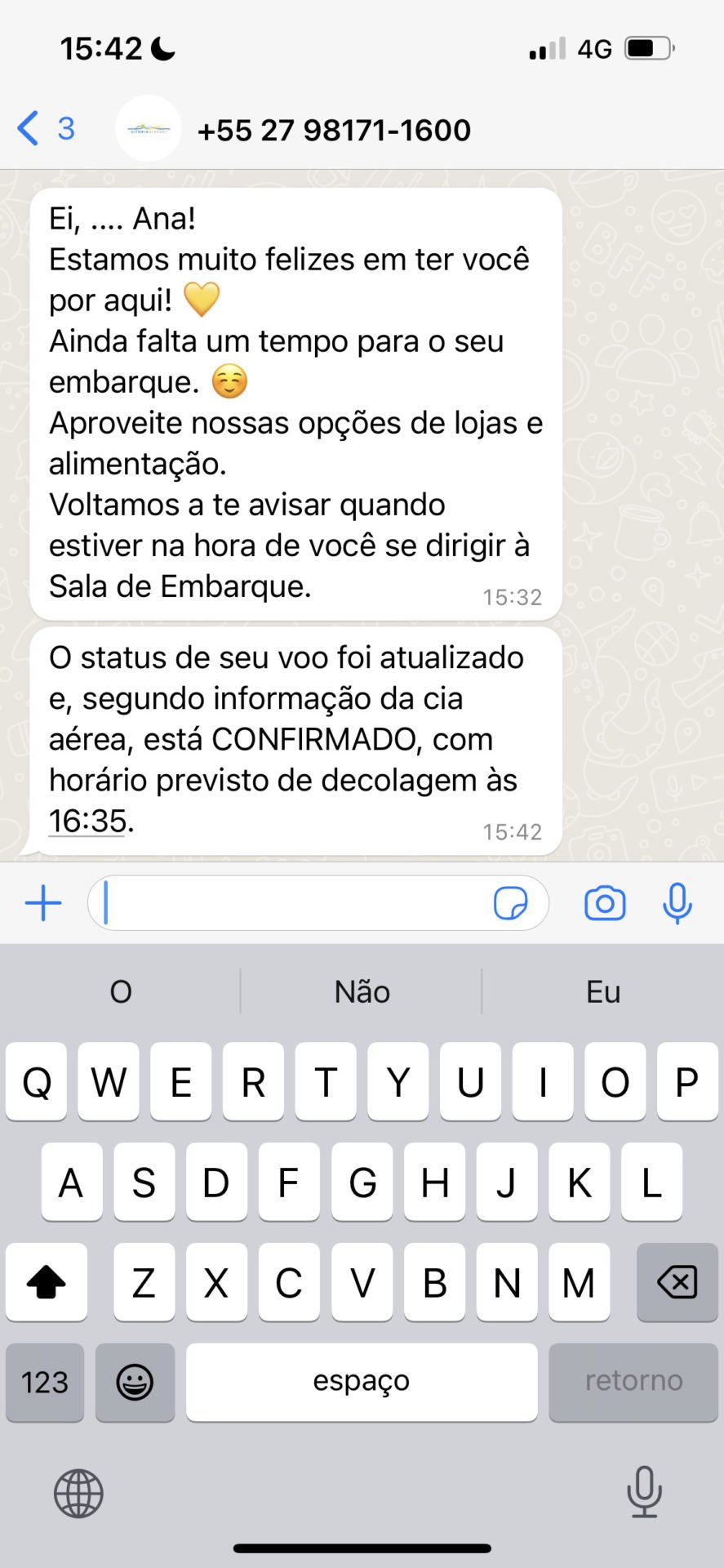724x1568 pixels.
Task: Tap the underlined 16:35 time link
Action: (x=87, y=821)
